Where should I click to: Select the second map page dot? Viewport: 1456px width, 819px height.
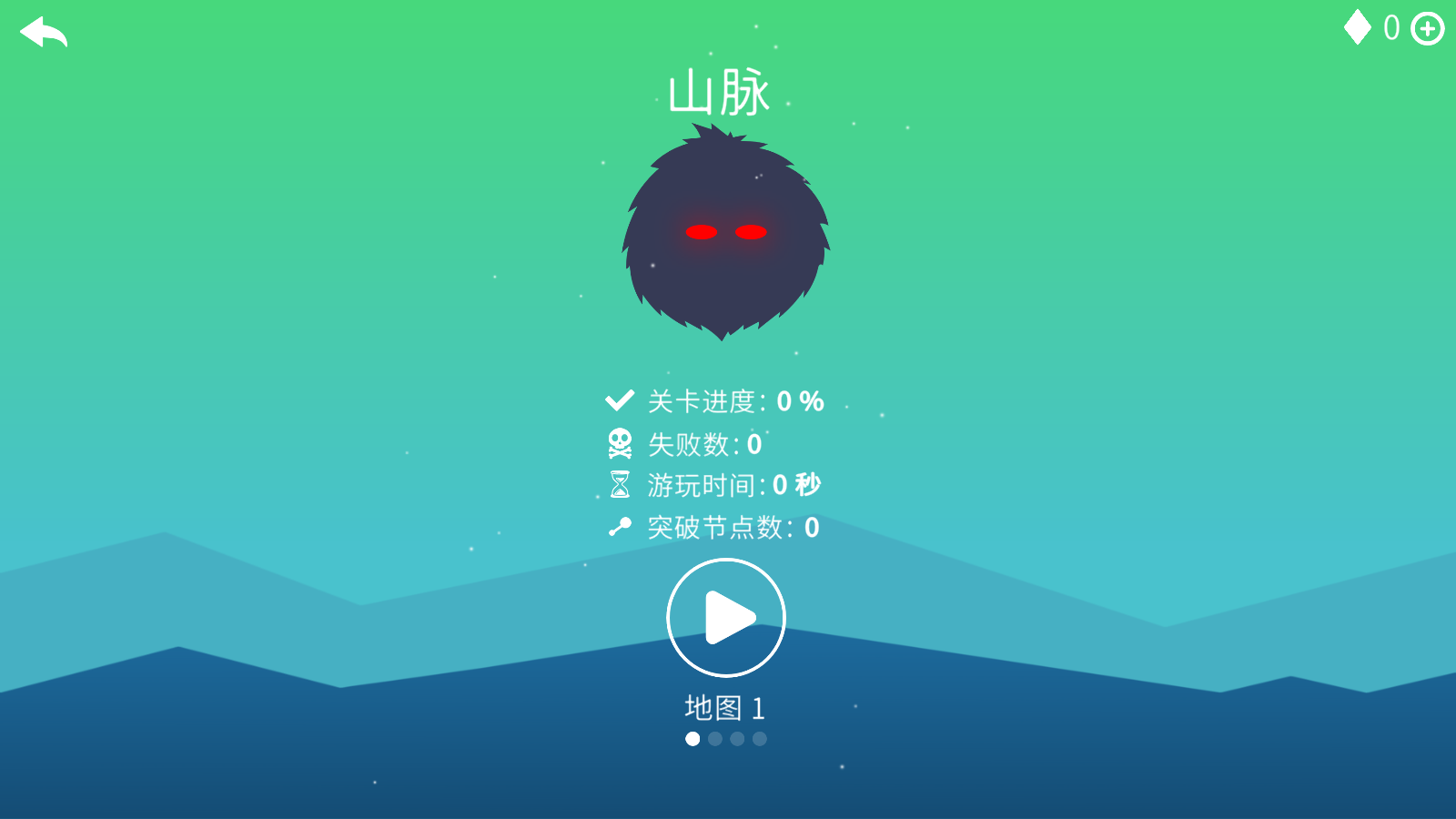[715, 739]
